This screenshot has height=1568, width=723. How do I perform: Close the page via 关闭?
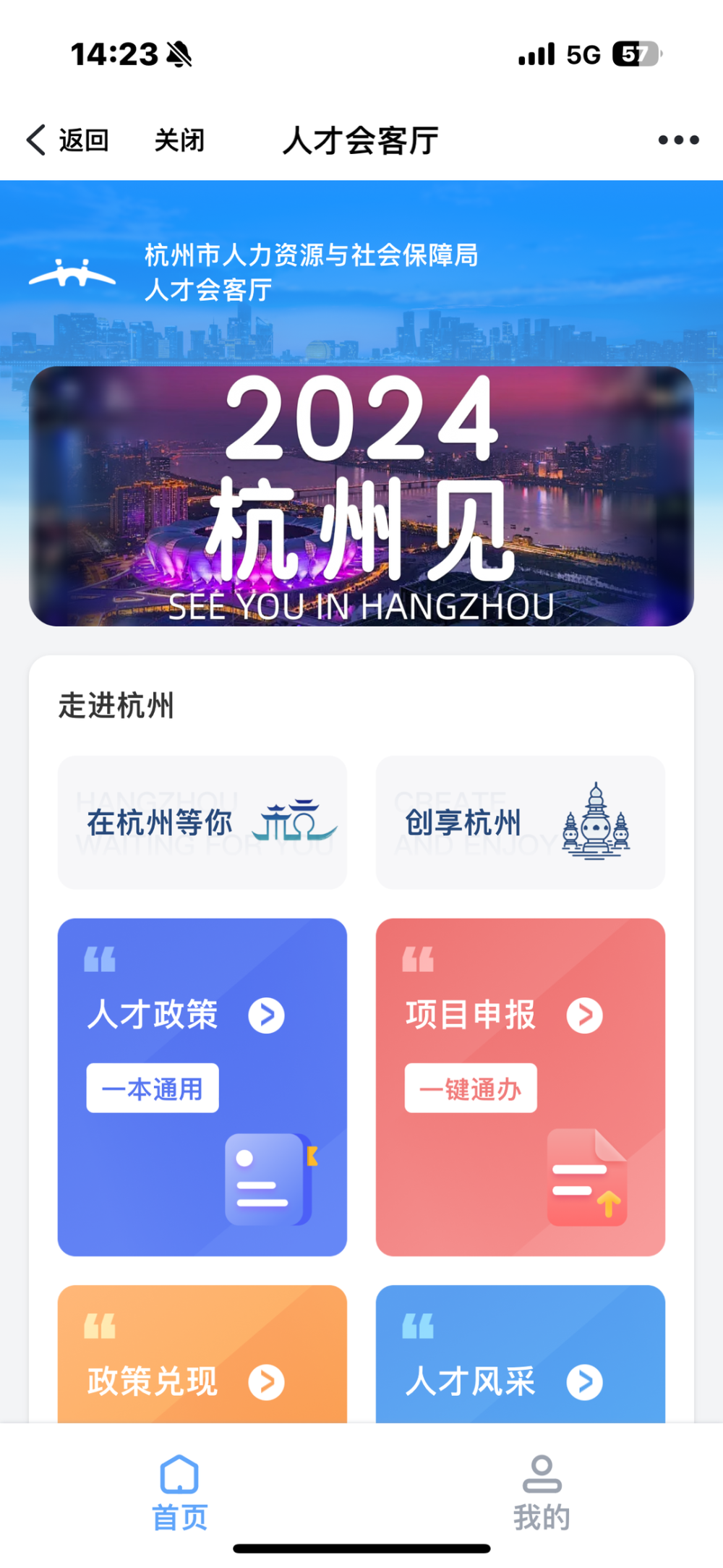[x=179, y=140]
